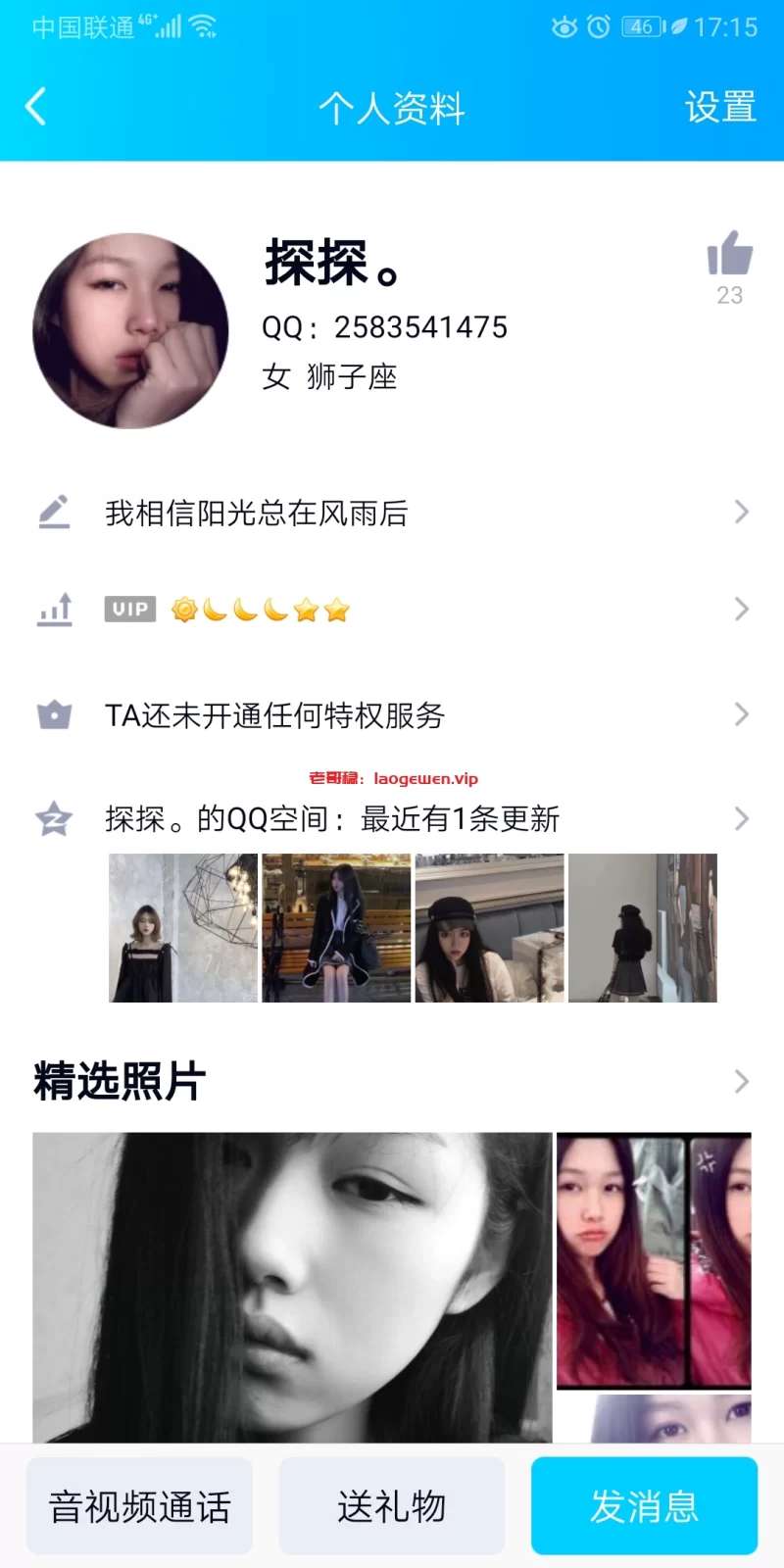Open the large black-and-white featured photo

click(292, 1286)
